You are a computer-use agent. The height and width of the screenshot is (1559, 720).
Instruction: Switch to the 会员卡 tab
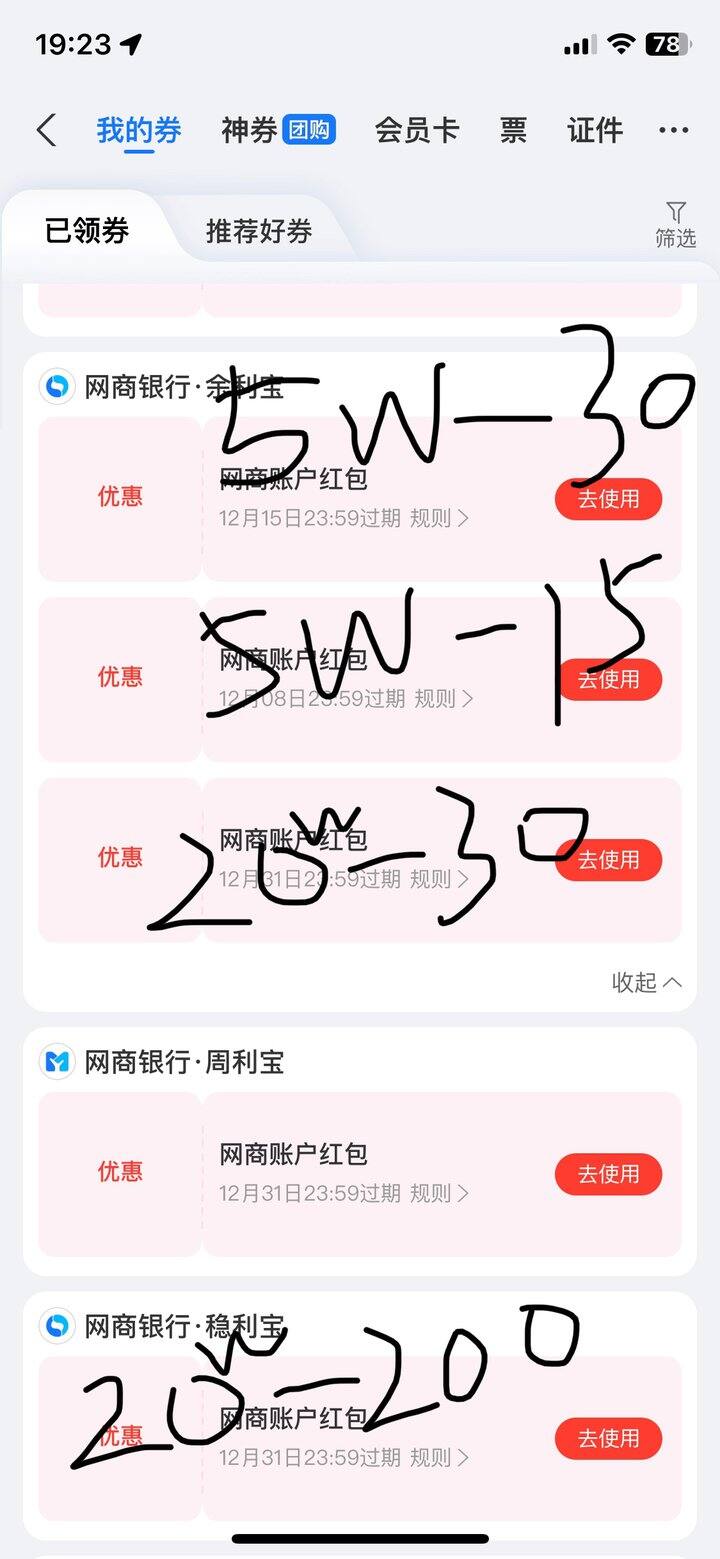click(x=417, y=130)
